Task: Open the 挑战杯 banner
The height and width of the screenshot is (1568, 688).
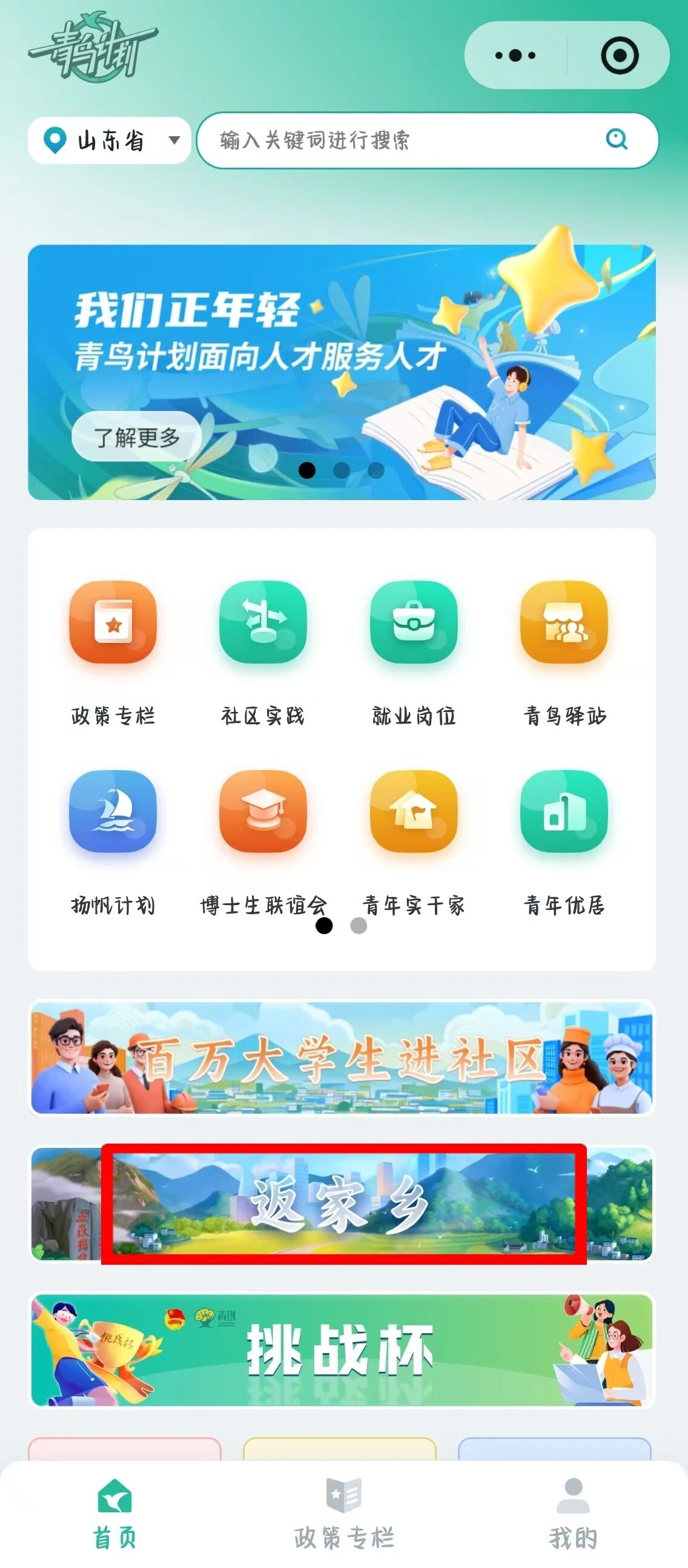Action: coord(342,1350)
